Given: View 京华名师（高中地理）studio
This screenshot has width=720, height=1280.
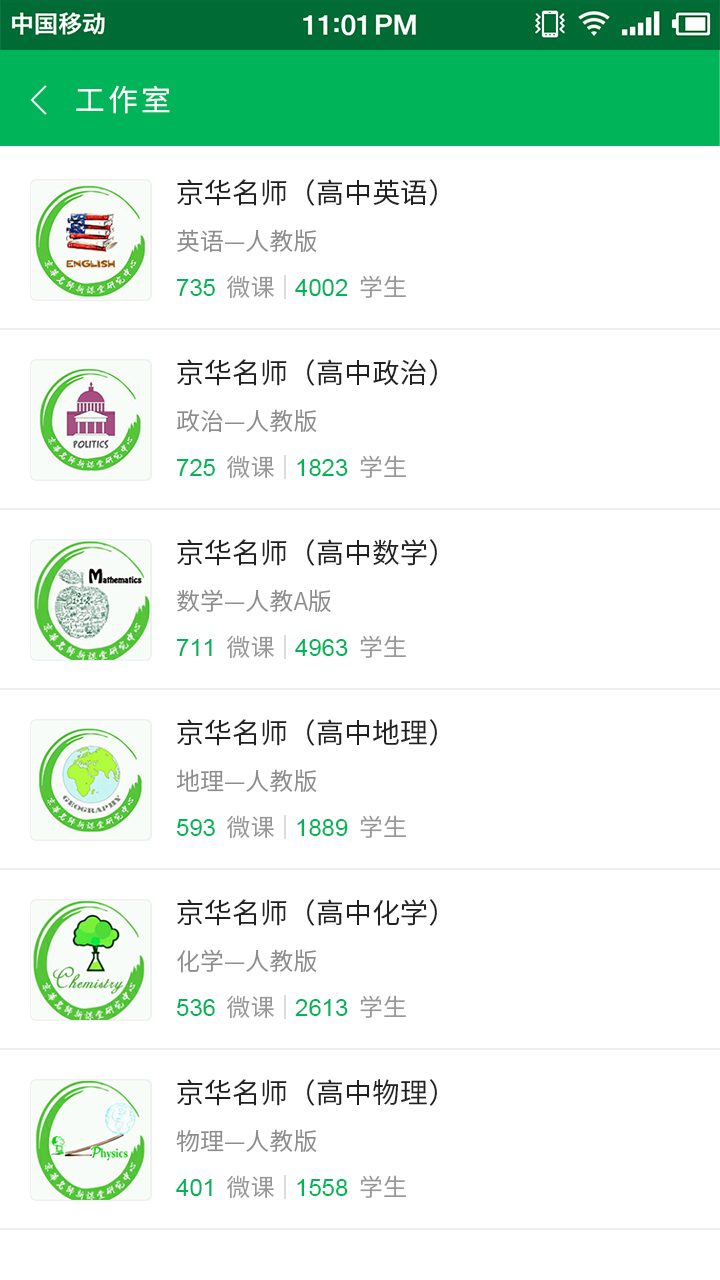Looking at the screenshot, I should tap(360, 779).
